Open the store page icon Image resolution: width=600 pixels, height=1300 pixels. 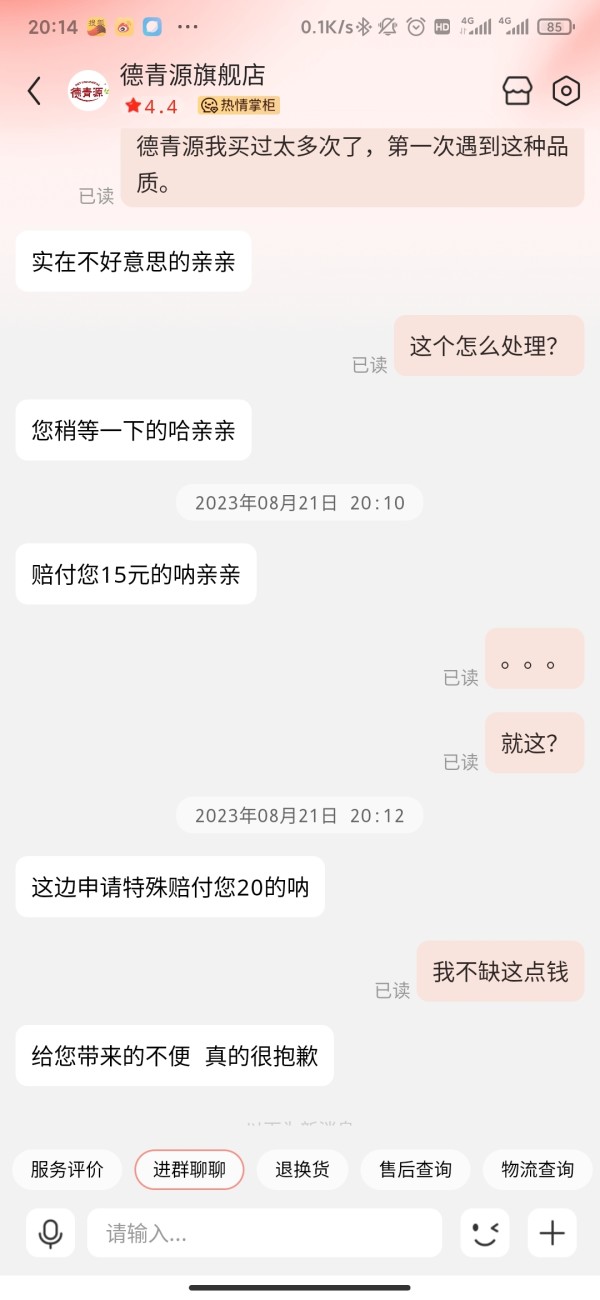click(x=517, y=91)
